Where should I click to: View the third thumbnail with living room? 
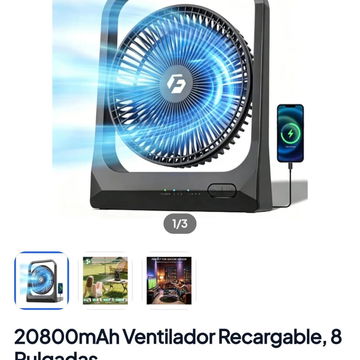(x=169, y=280)
